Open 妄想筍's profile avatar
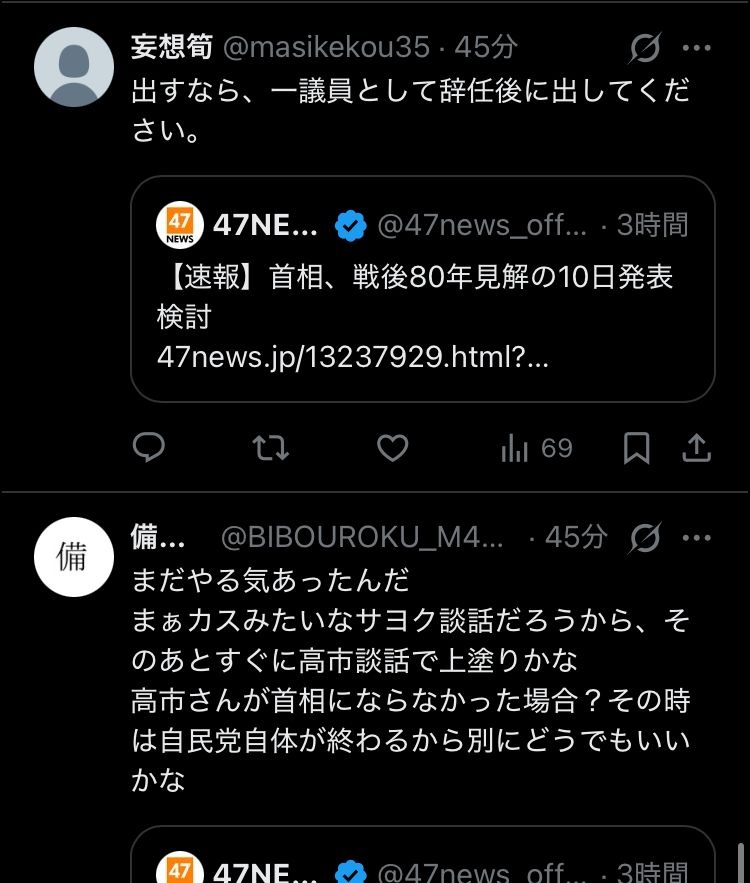This screenshot has width=750, height=883. 74,67
